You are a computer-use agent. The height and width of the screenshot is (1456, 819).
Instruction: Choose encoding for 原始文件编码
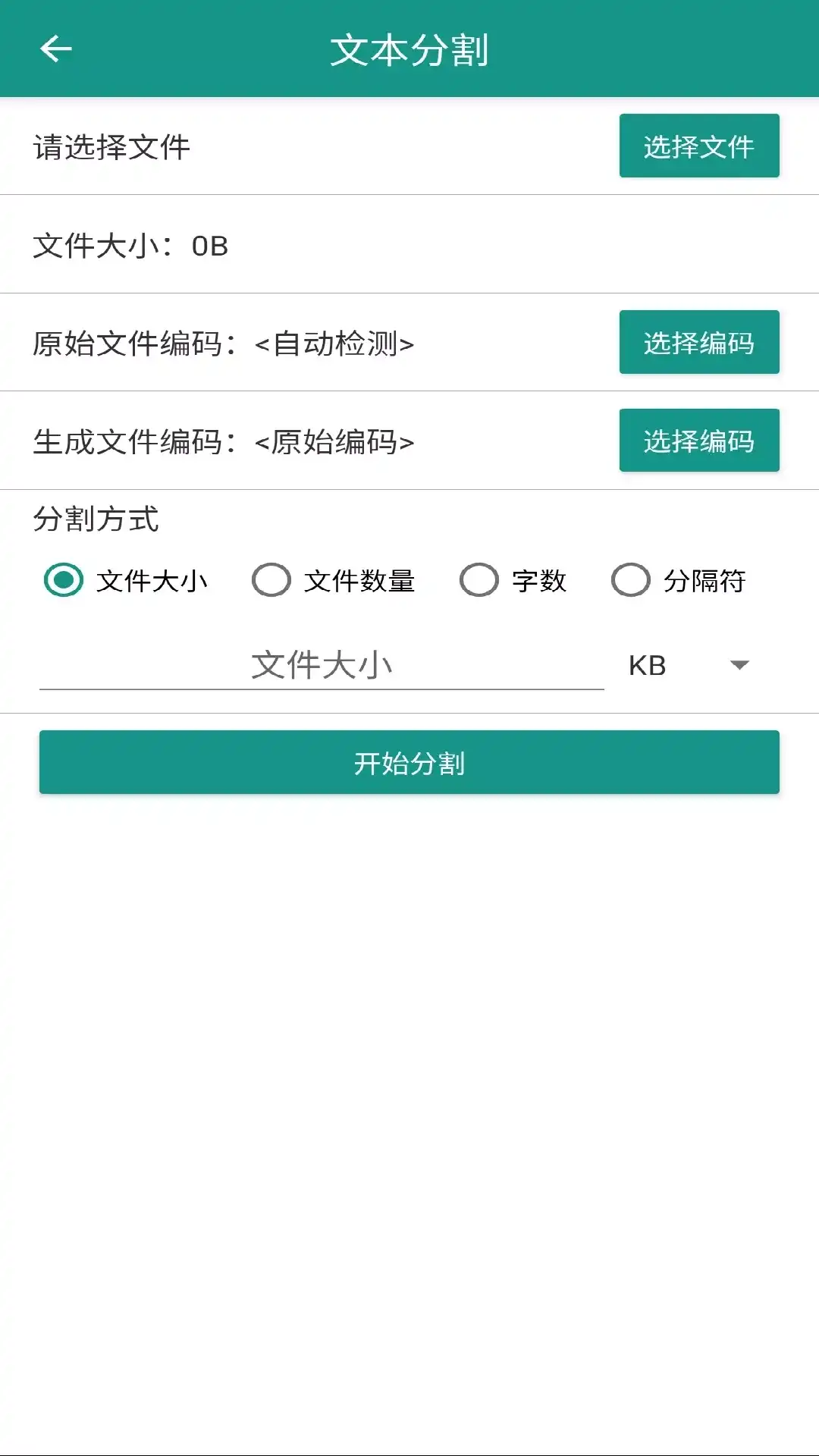pos(698,343)
